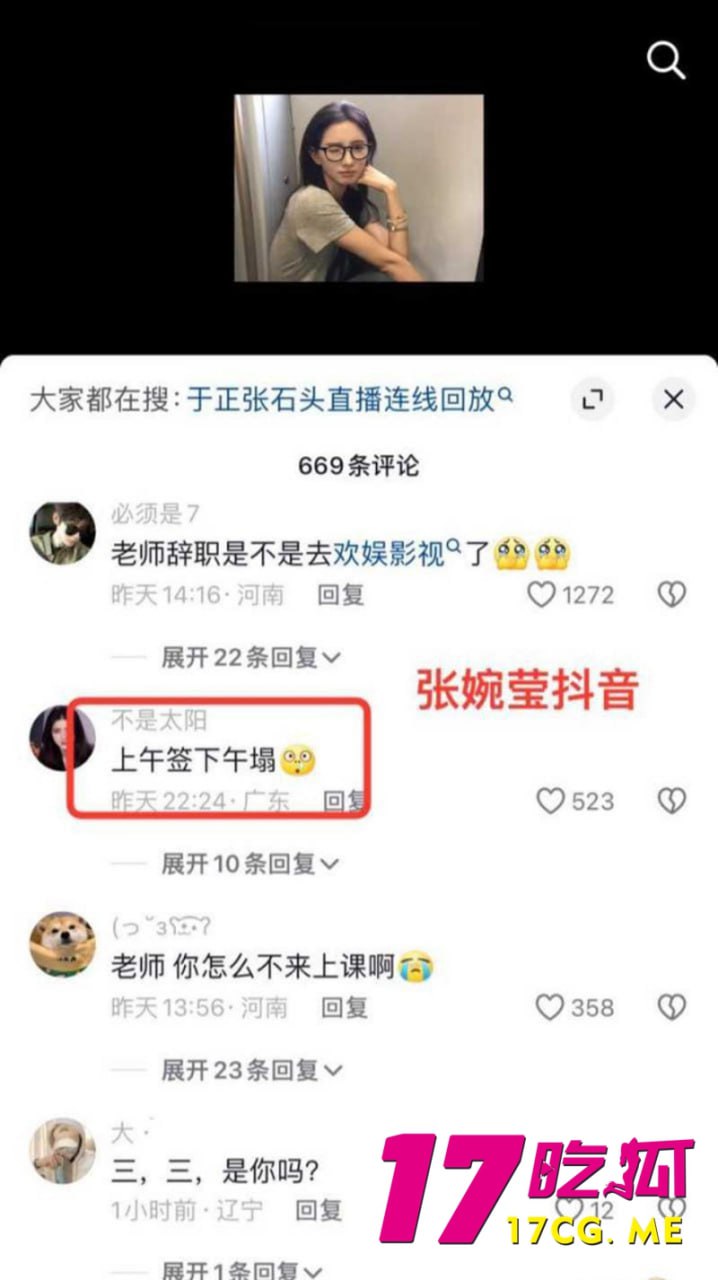Dislike the comment 上午签下午塌
The height and width of the screenshot is (1280, 718).
click(671, 801)
